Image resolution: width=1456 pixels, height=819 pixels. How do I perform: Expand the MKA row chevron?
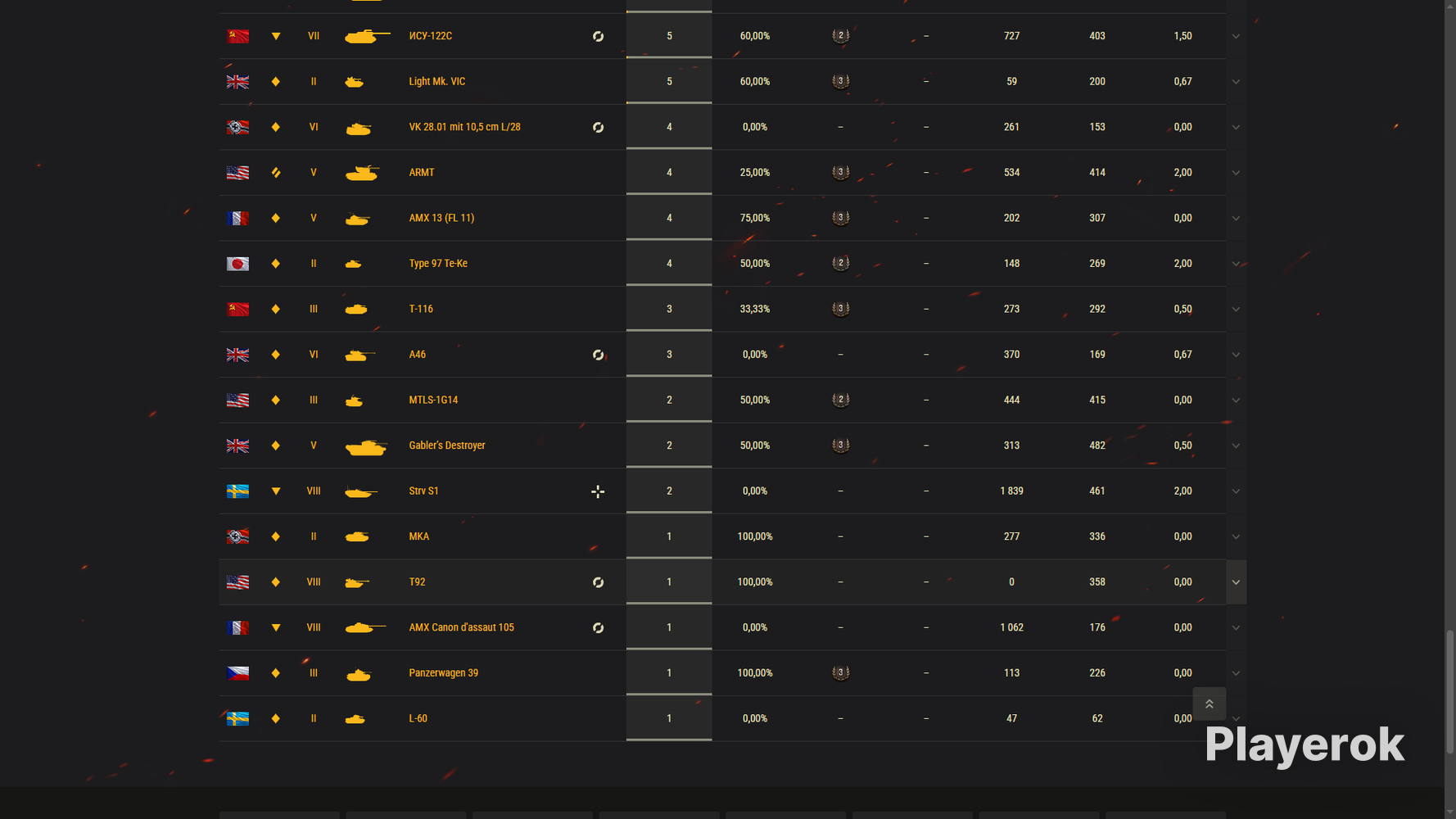pos(1236,536)
